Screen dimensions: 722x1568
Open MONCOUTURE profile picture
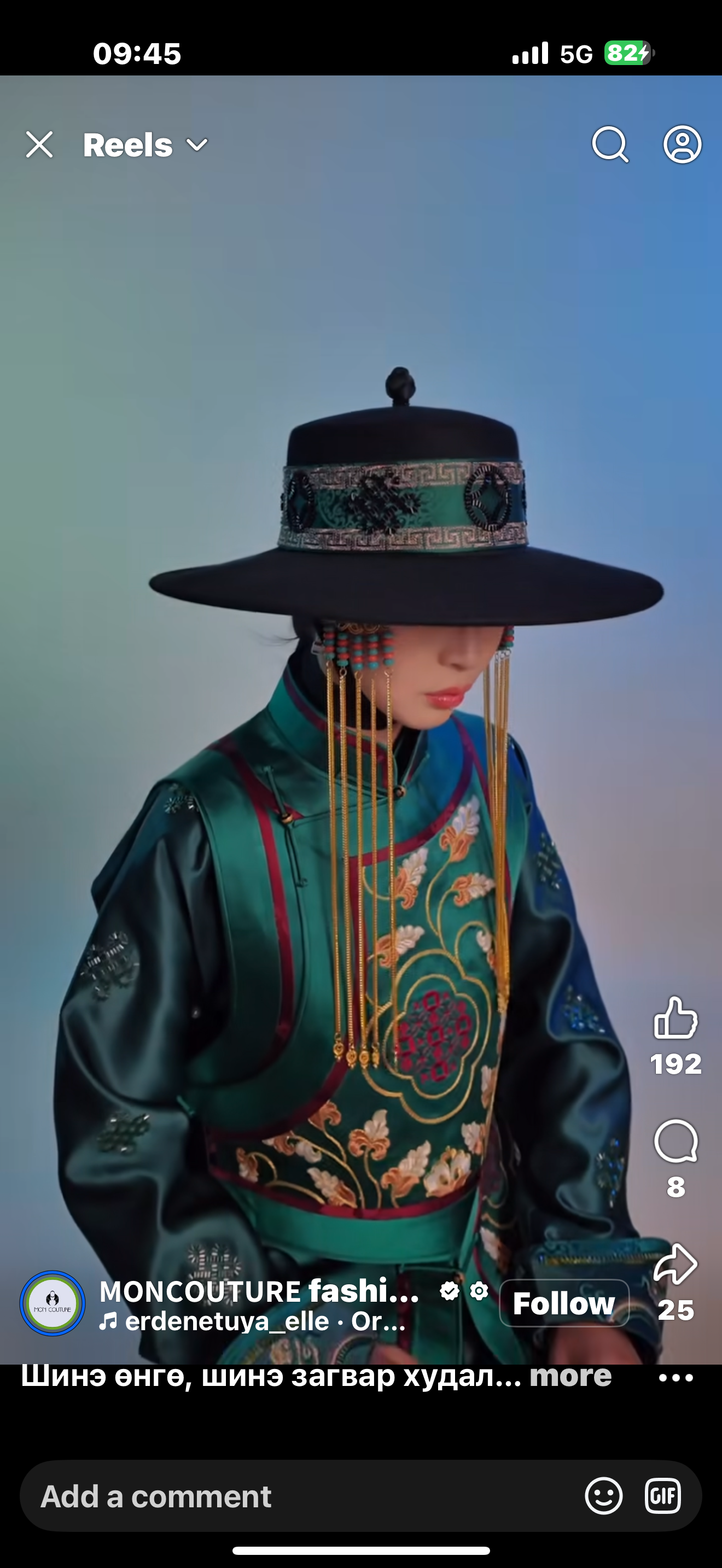[x=53, y=1303]
